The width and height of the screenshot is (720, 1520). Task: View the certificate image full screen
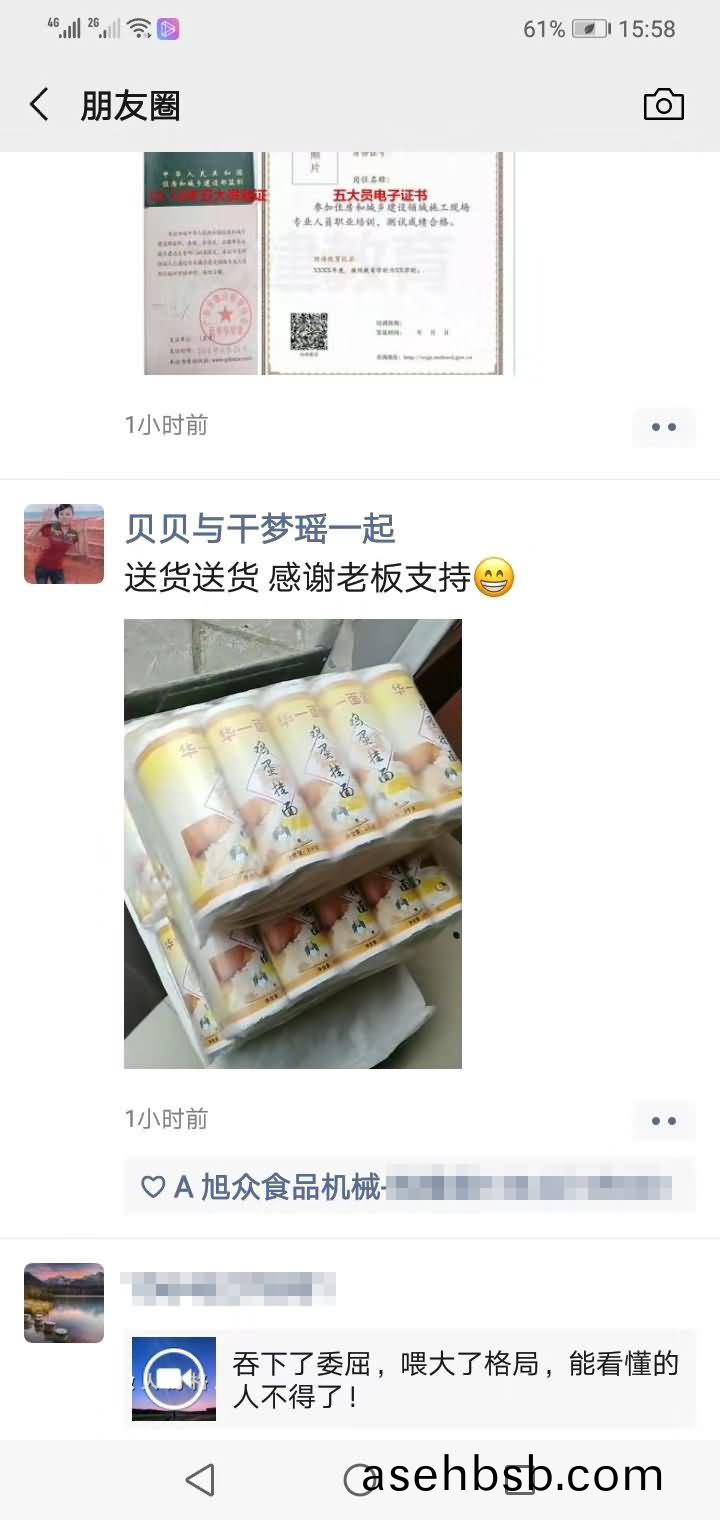click(329, 263)
